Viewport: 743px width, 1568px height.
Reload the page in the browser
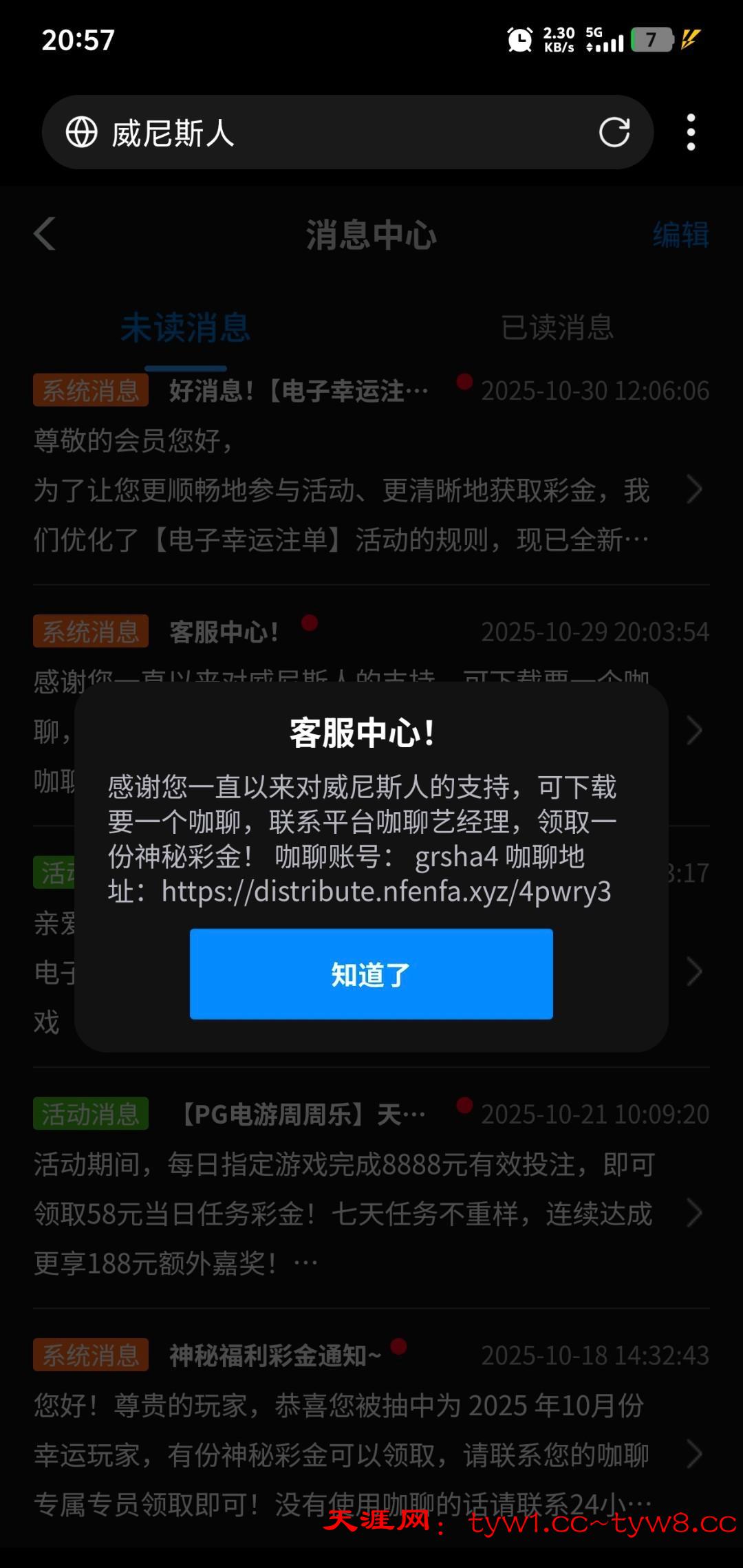(614, 132)
